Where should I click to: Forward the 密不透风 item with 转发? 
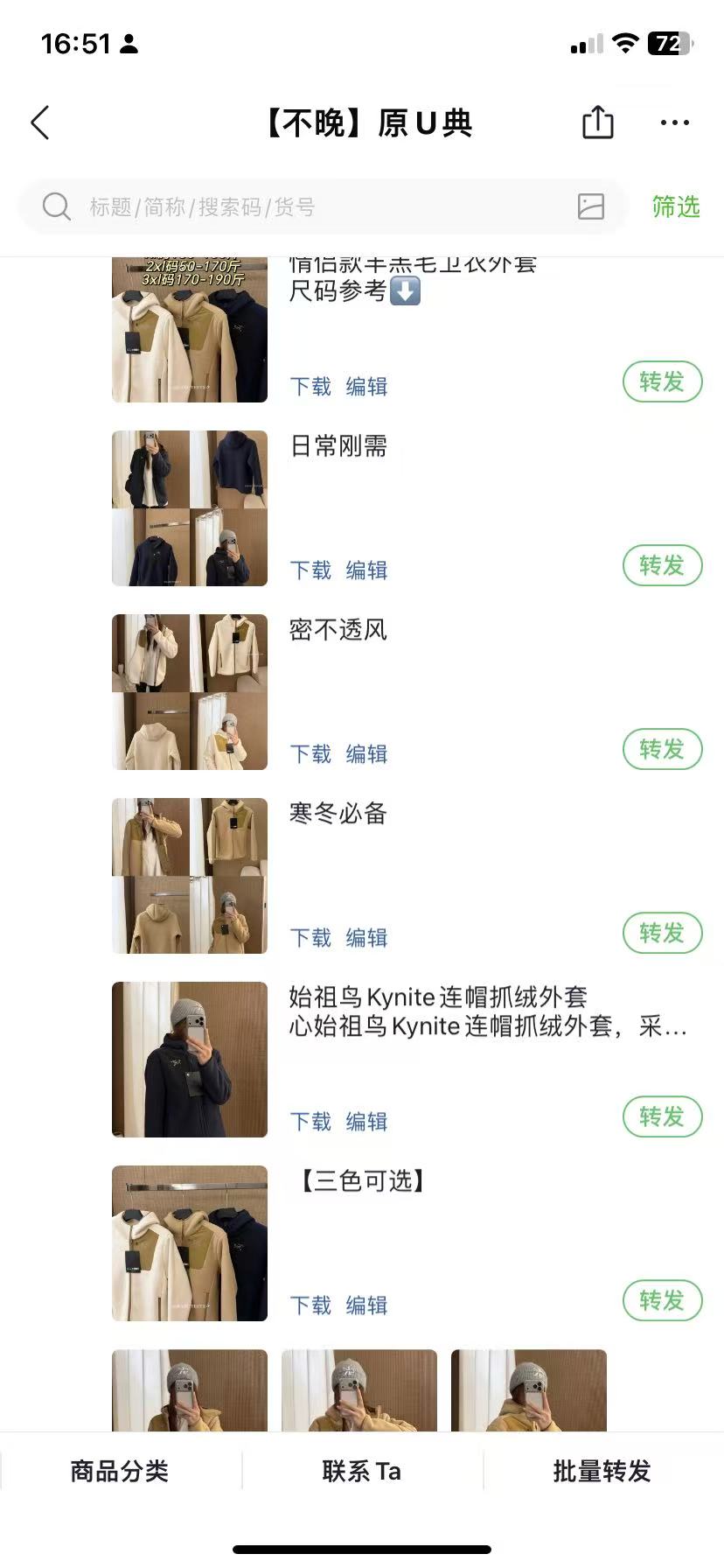click(x=662, y=749)
